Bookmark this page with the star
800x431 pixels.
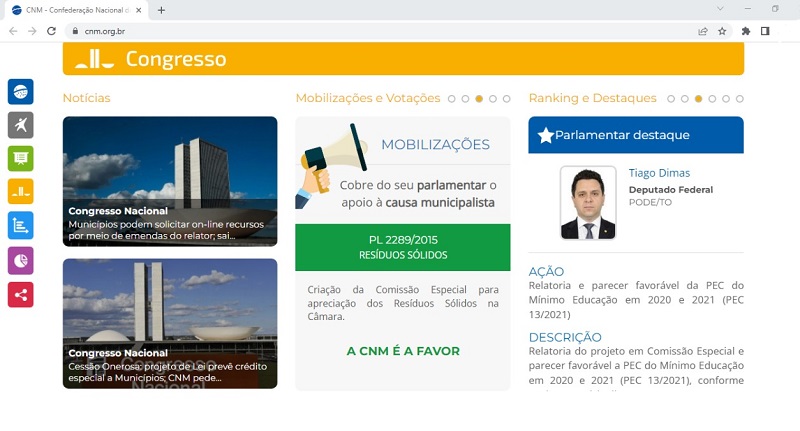[722, 31]
